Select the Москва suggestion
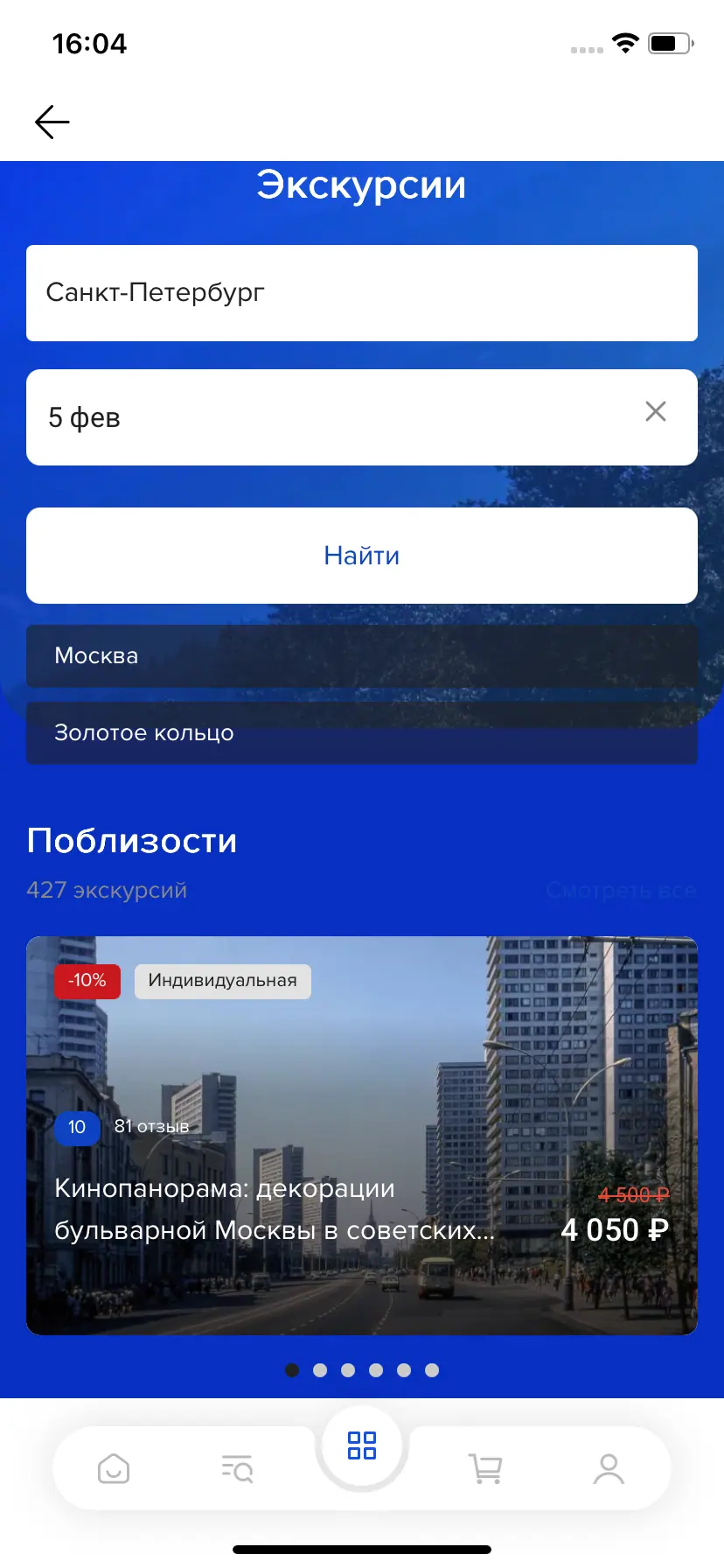 click(361, 655)
